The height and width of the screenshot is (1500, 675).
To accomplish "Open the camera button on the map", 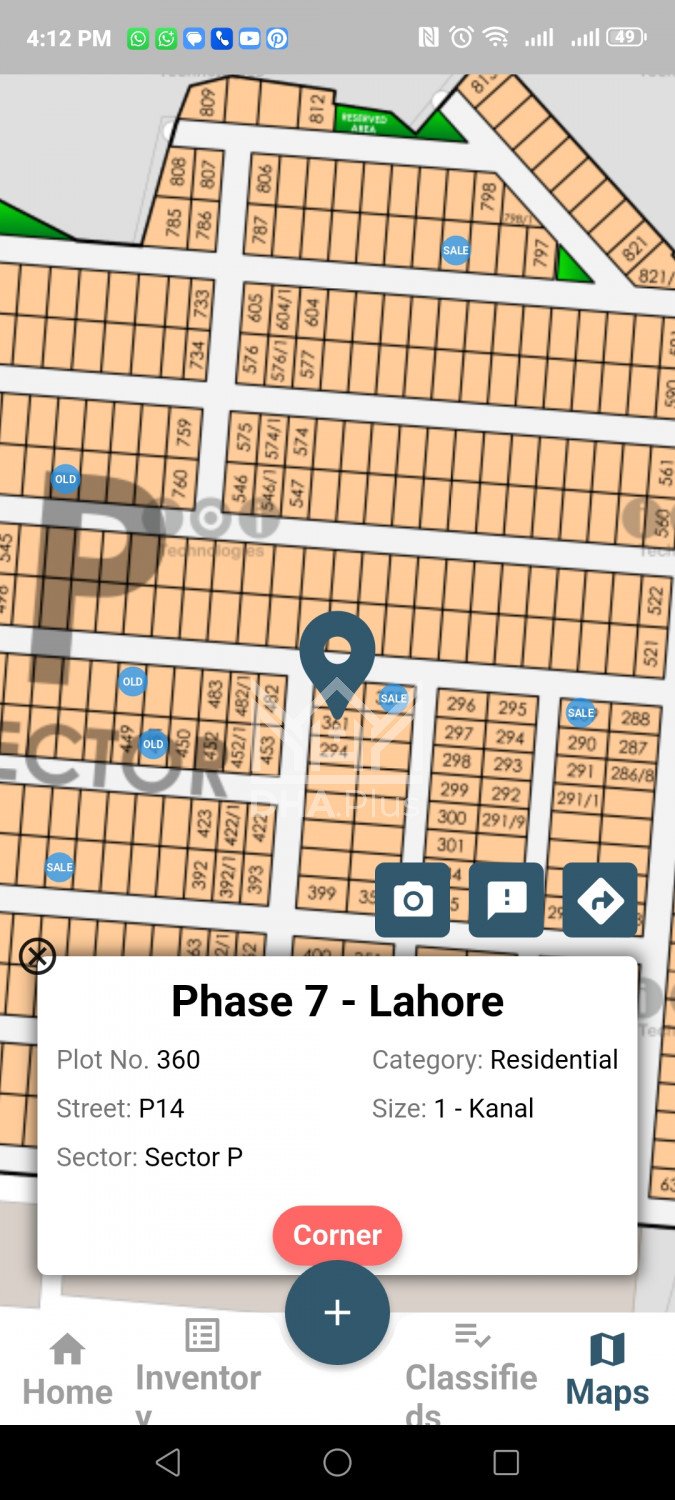I will coord(412,900).
